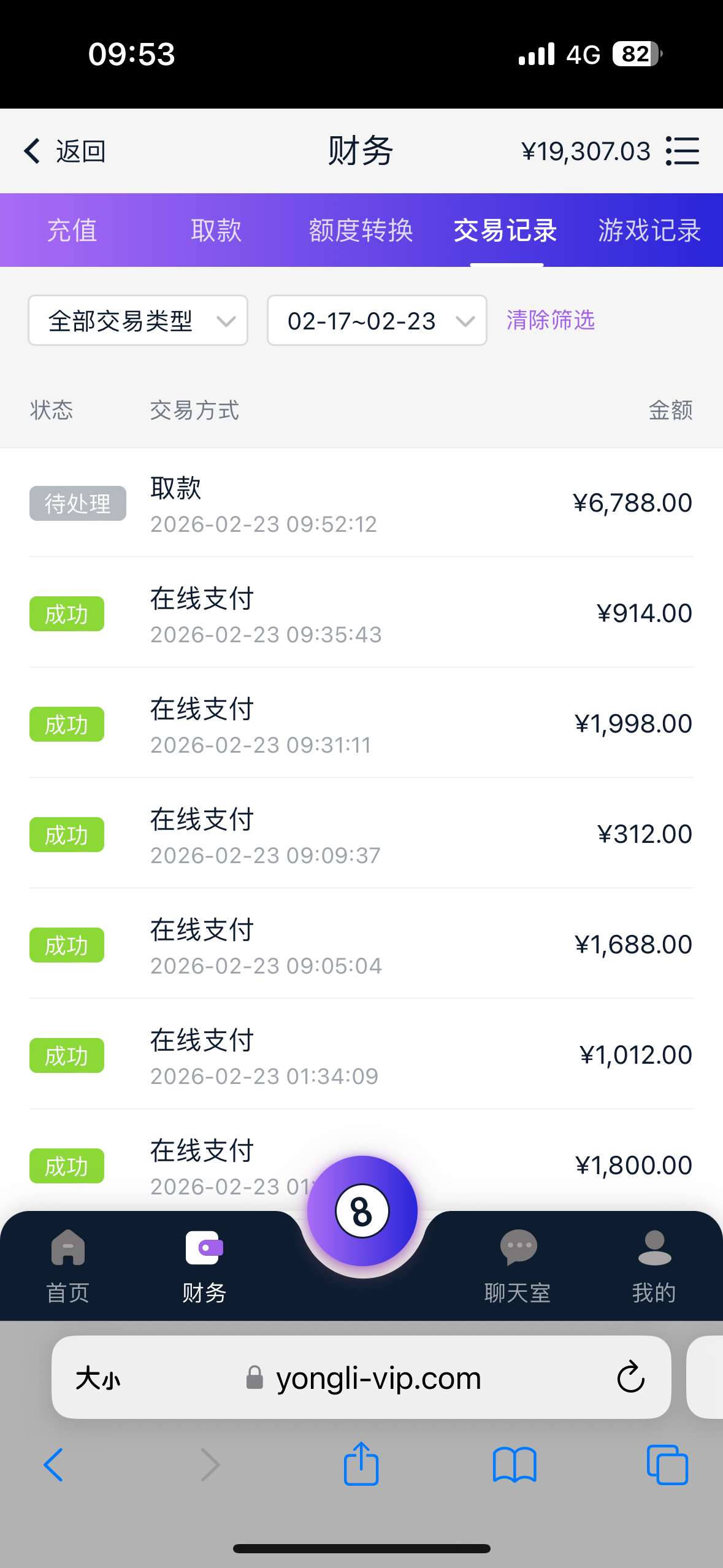
Task: Open the 大小 text size menu
Action: point(98,1378)
